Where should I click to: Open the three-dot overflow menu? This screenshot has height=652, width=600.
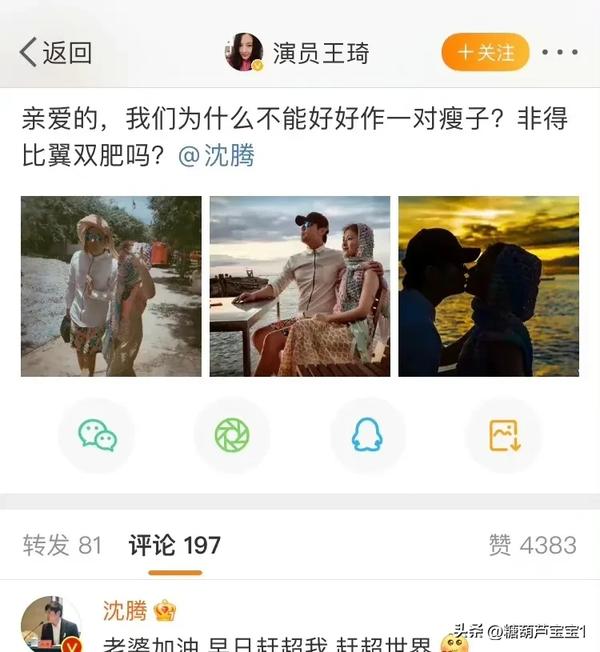tap(559, 52)
